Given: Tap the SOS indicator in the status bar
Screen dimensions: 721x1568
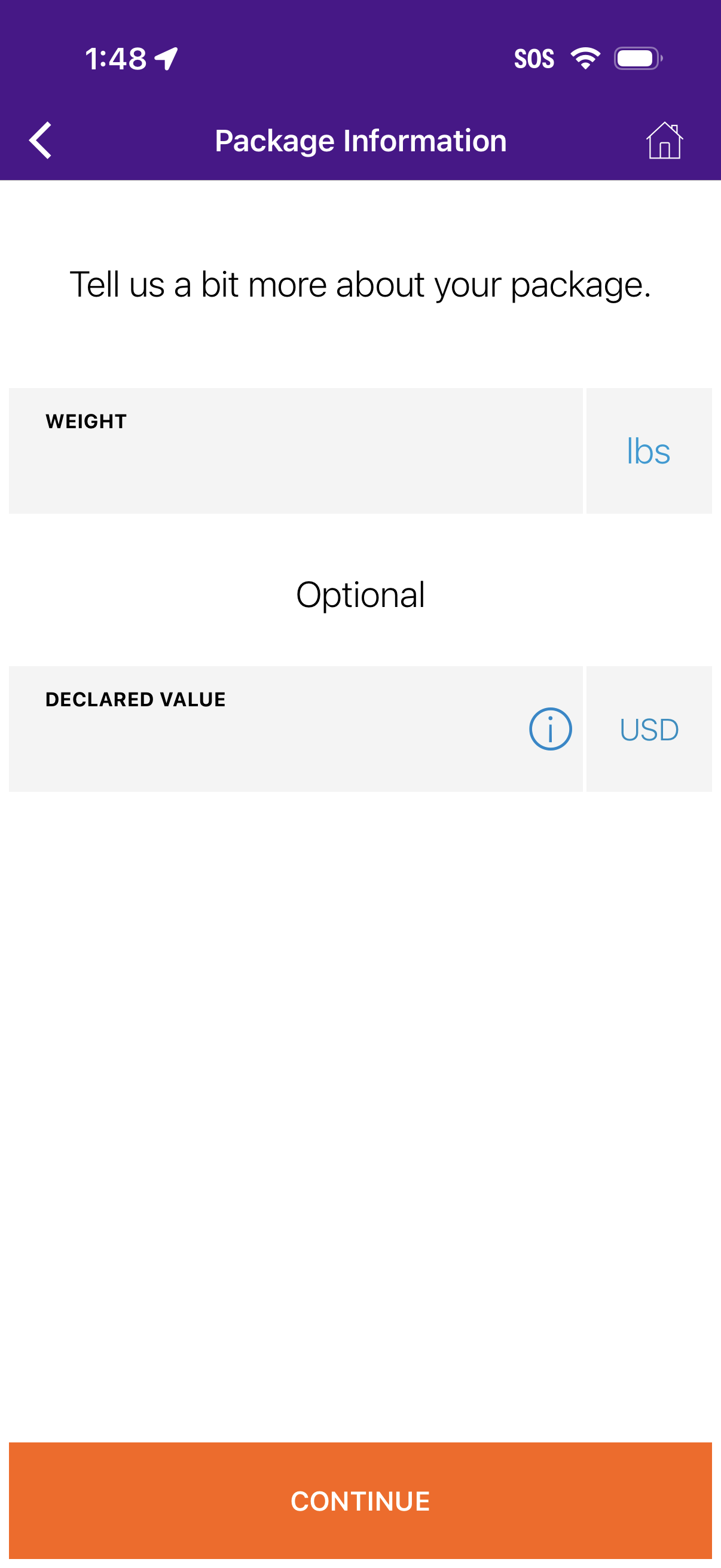Looking at the screenshot, I should [x=534, y=58].
